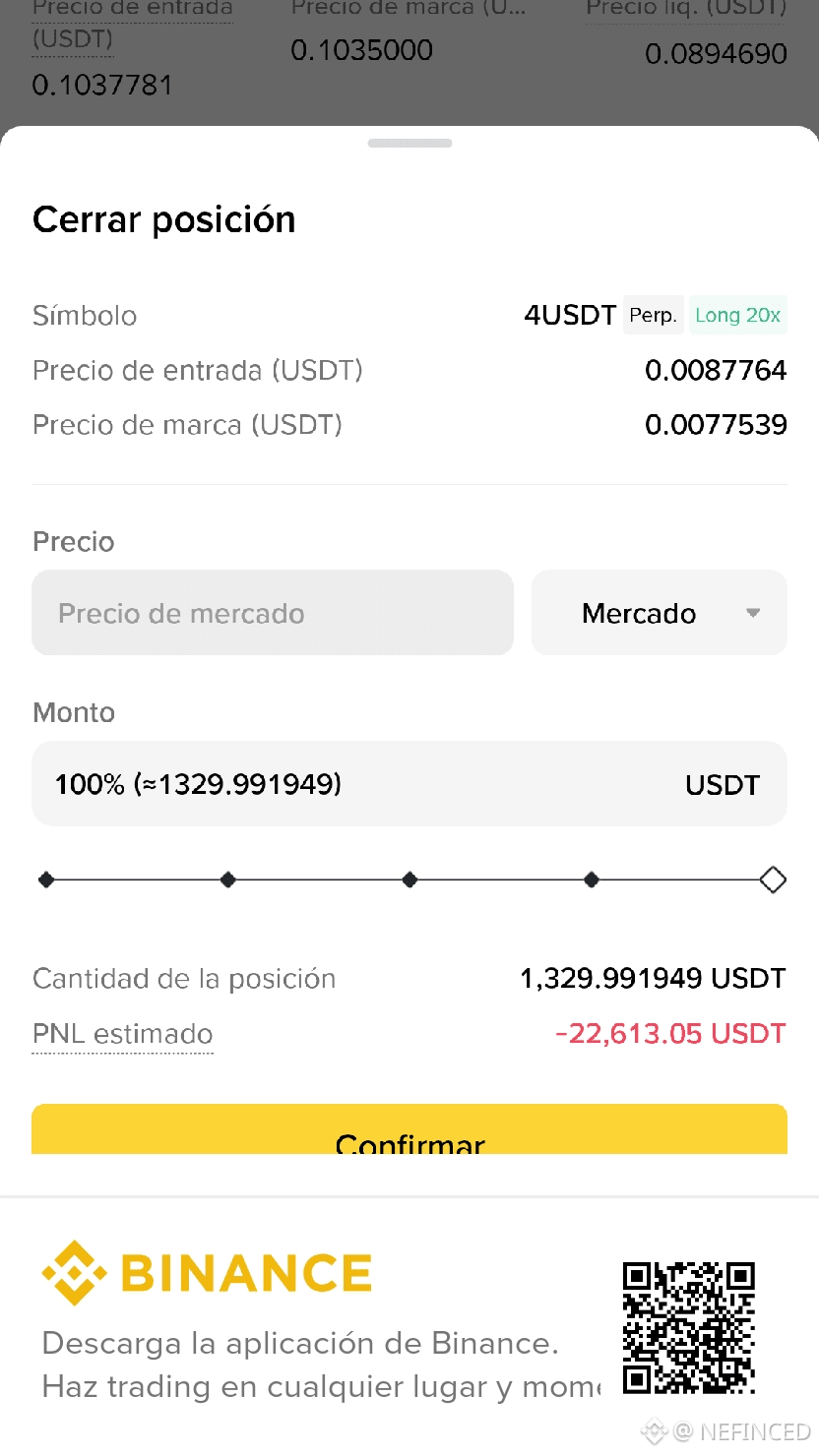Set the amount slider to 0%
The width and height of the screenshot is (819, 1456).
click(46, 880)
